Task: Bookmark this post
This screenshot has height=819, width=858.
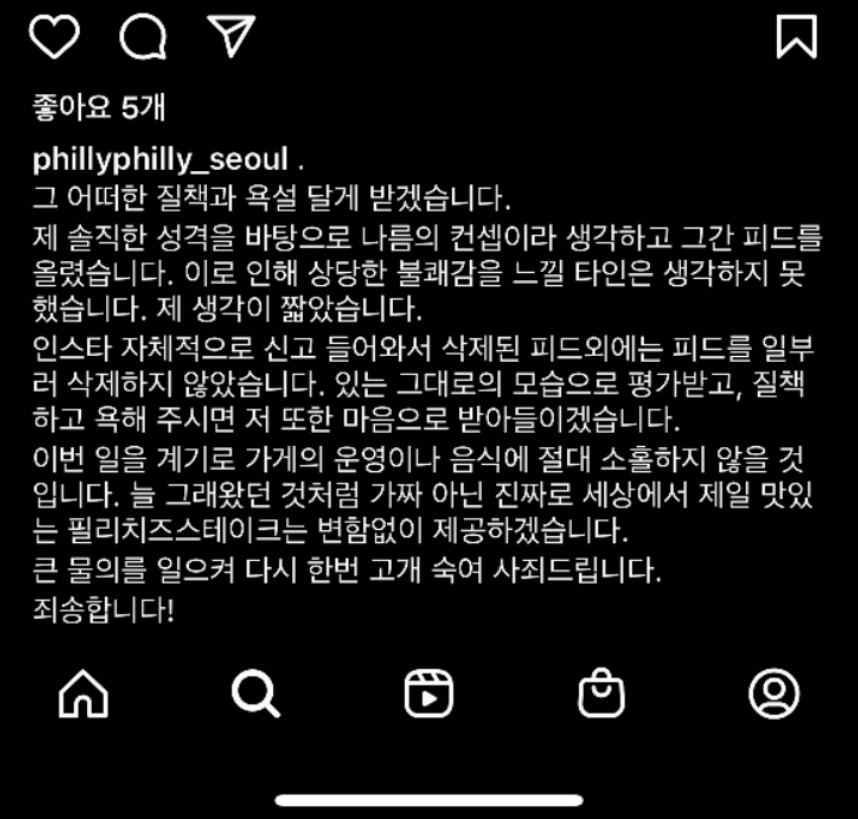Action: [x=797, y=37]
